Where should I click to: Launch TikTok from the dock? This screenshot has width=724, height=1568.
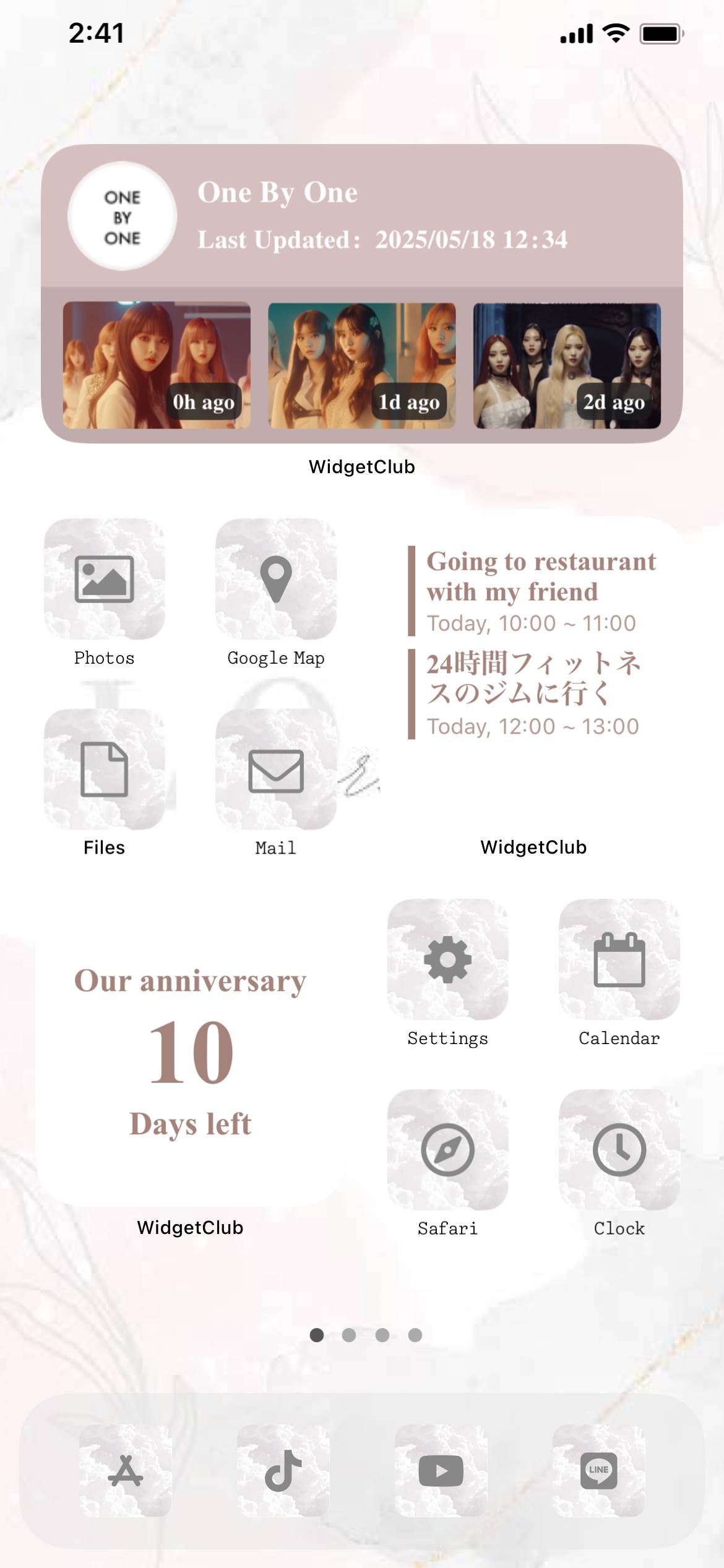(x=283, y=1470)
